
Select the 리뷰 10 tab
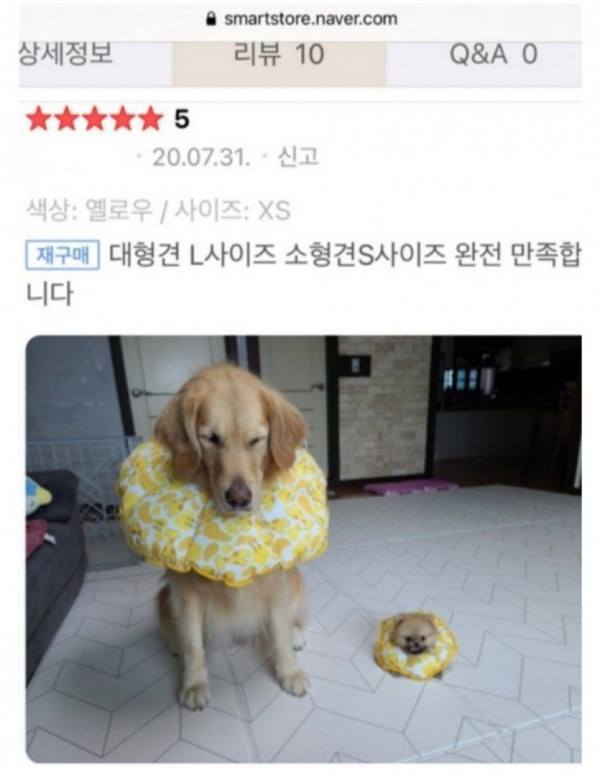click(279, 55)
